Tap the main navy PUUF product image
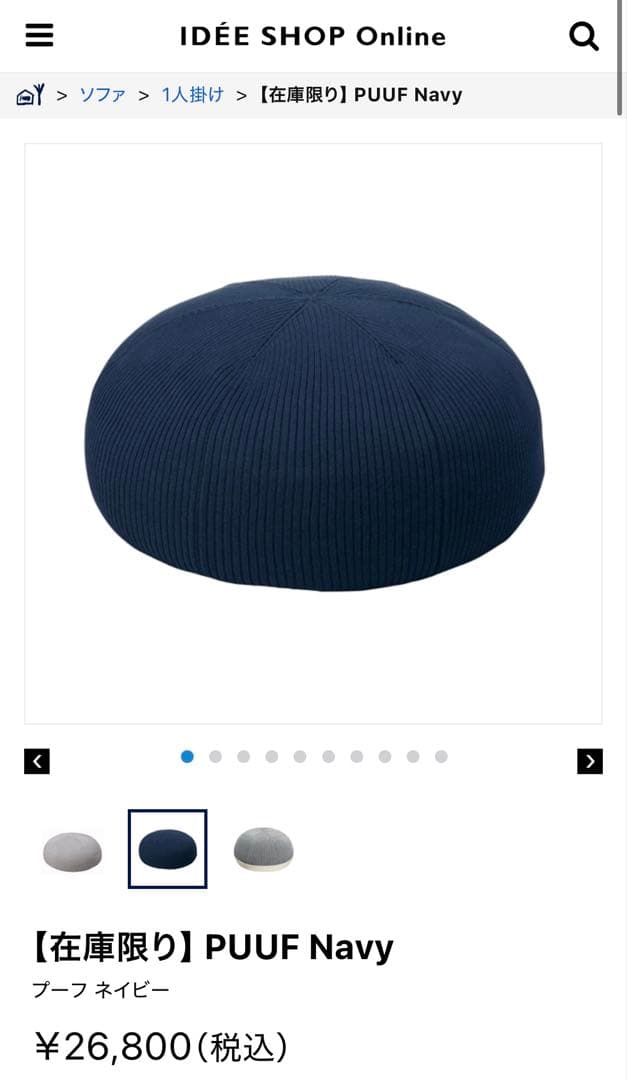This screenshot has width=627, height=1080. [313, 433]
